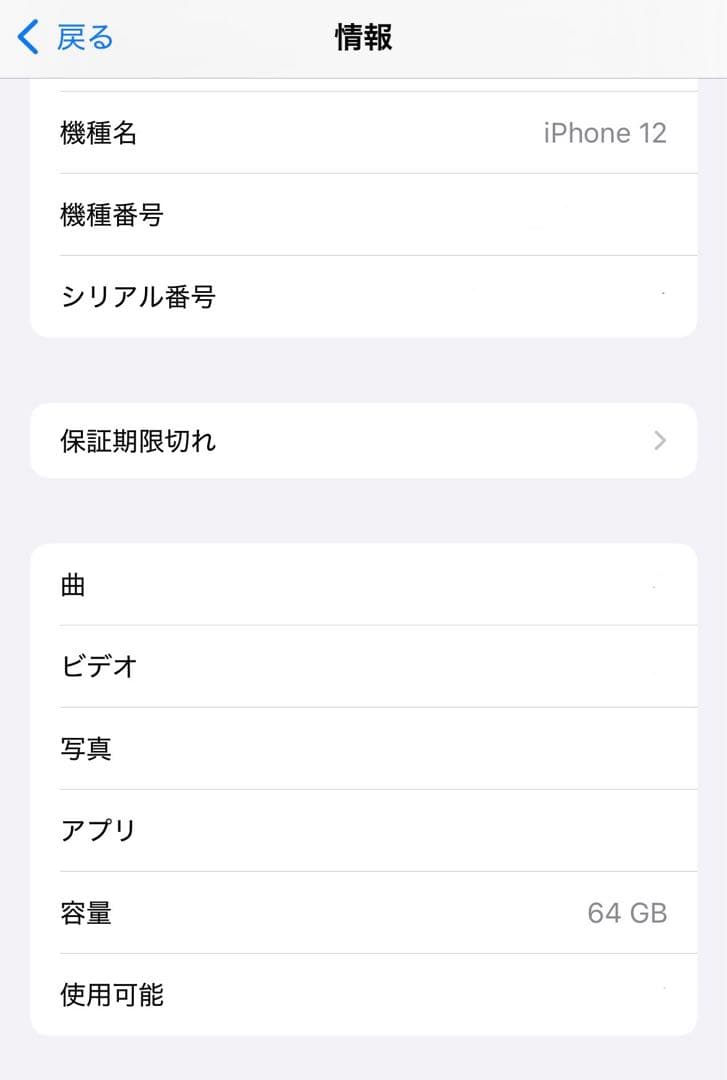
Task: Select the ビデオ videos row
Action: coord(363,667)
